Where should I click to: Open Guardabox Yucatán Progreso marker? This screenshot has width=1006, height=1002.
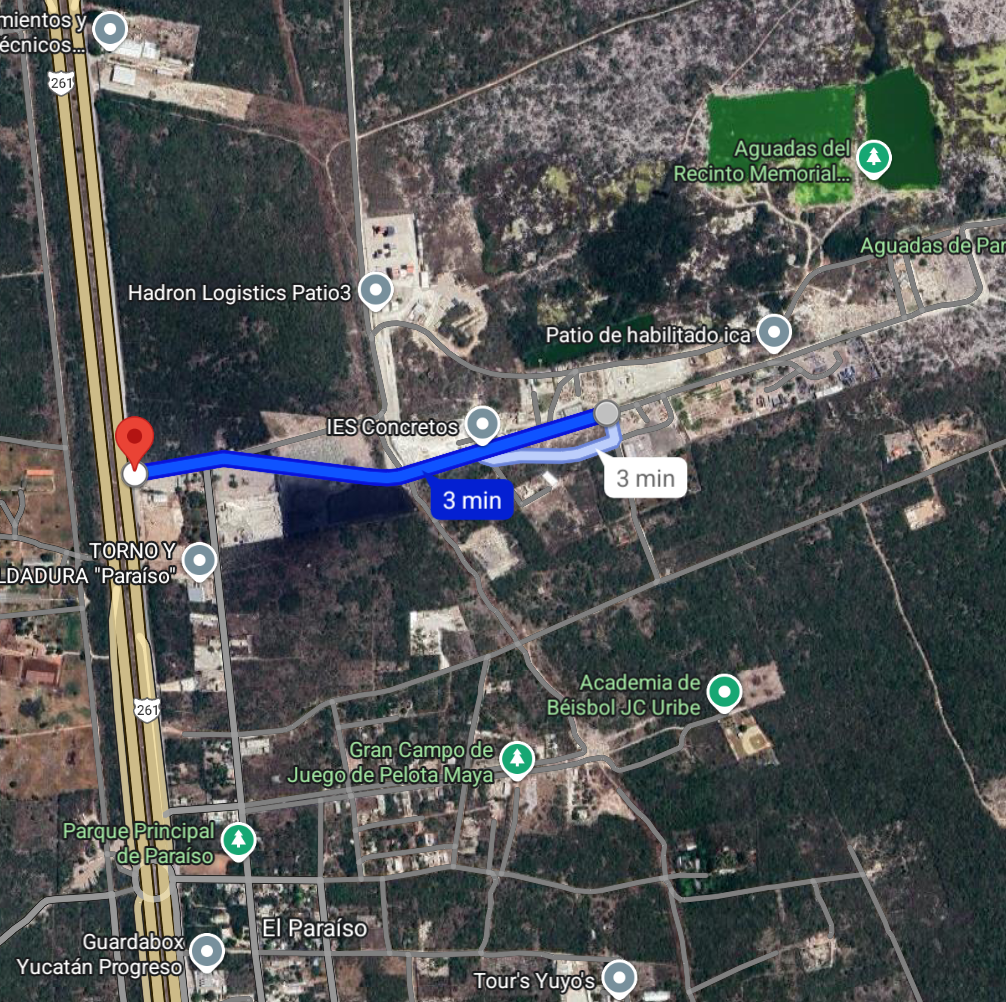coord(207,952)
